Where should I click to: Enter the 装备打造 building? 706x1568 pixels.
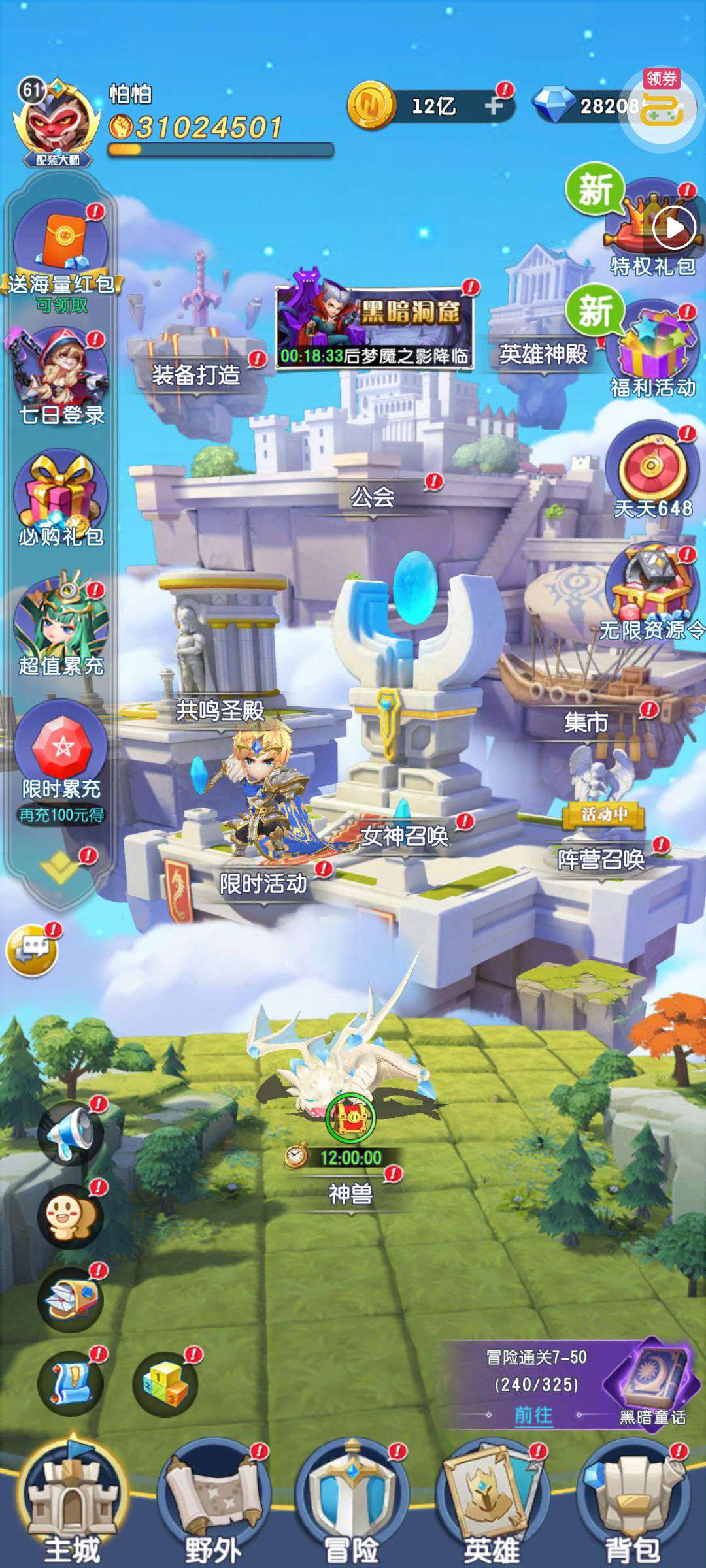(x=196, y=375)
